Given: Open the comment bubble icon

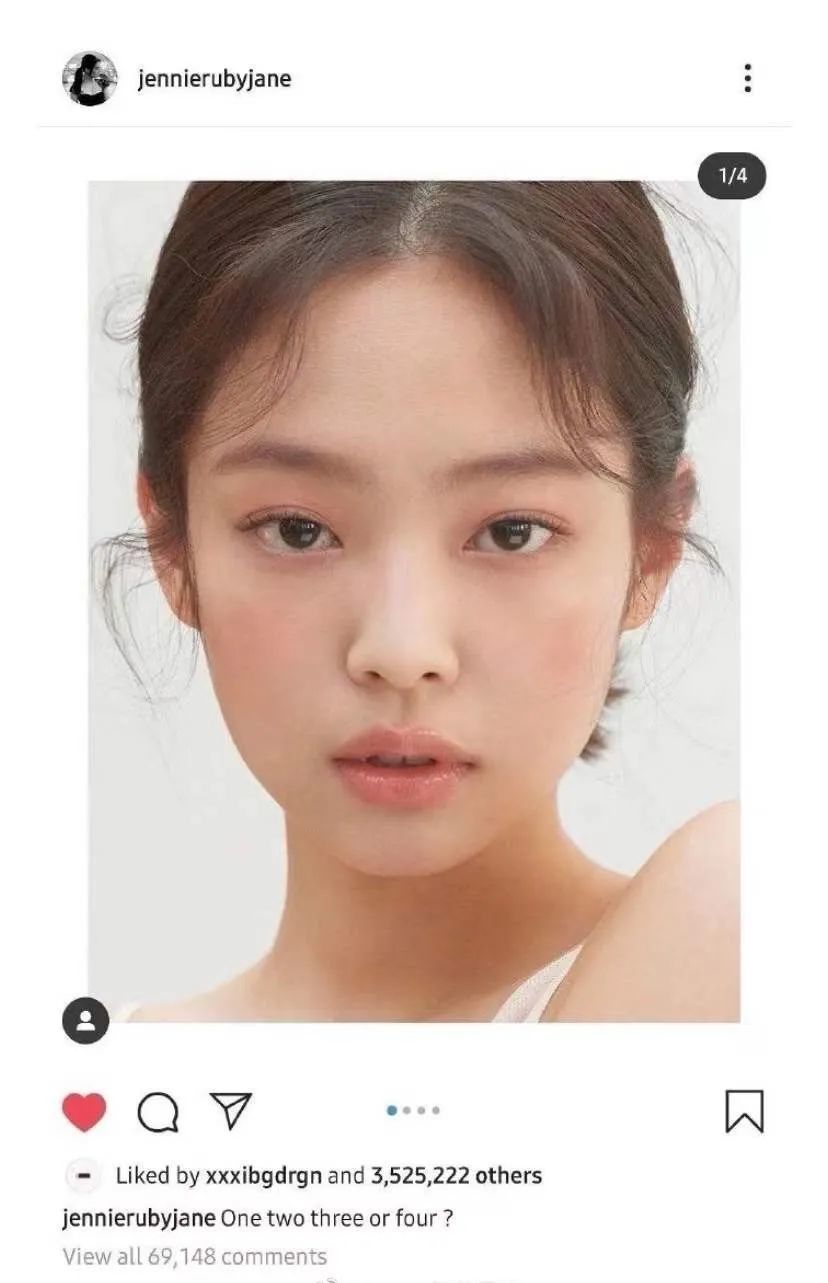Looking at the screenshot, I should 158,1112.
